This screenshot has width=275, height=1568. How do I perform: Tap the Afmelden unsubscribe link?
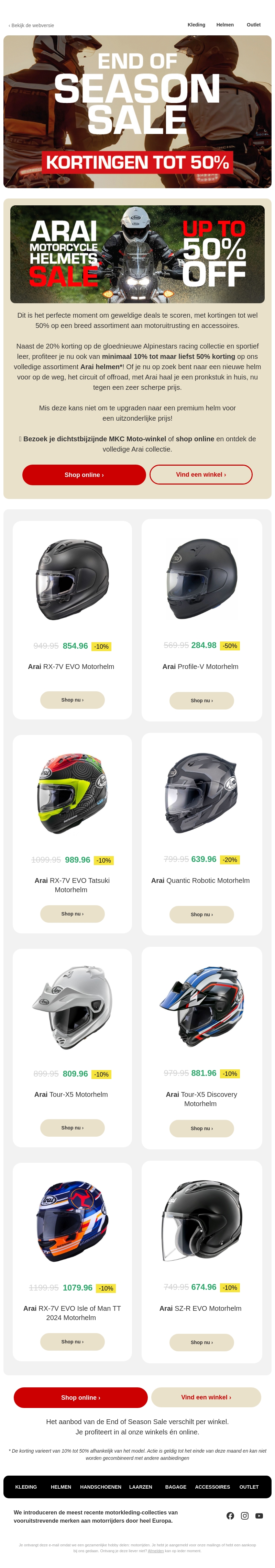click(155, 1550)
